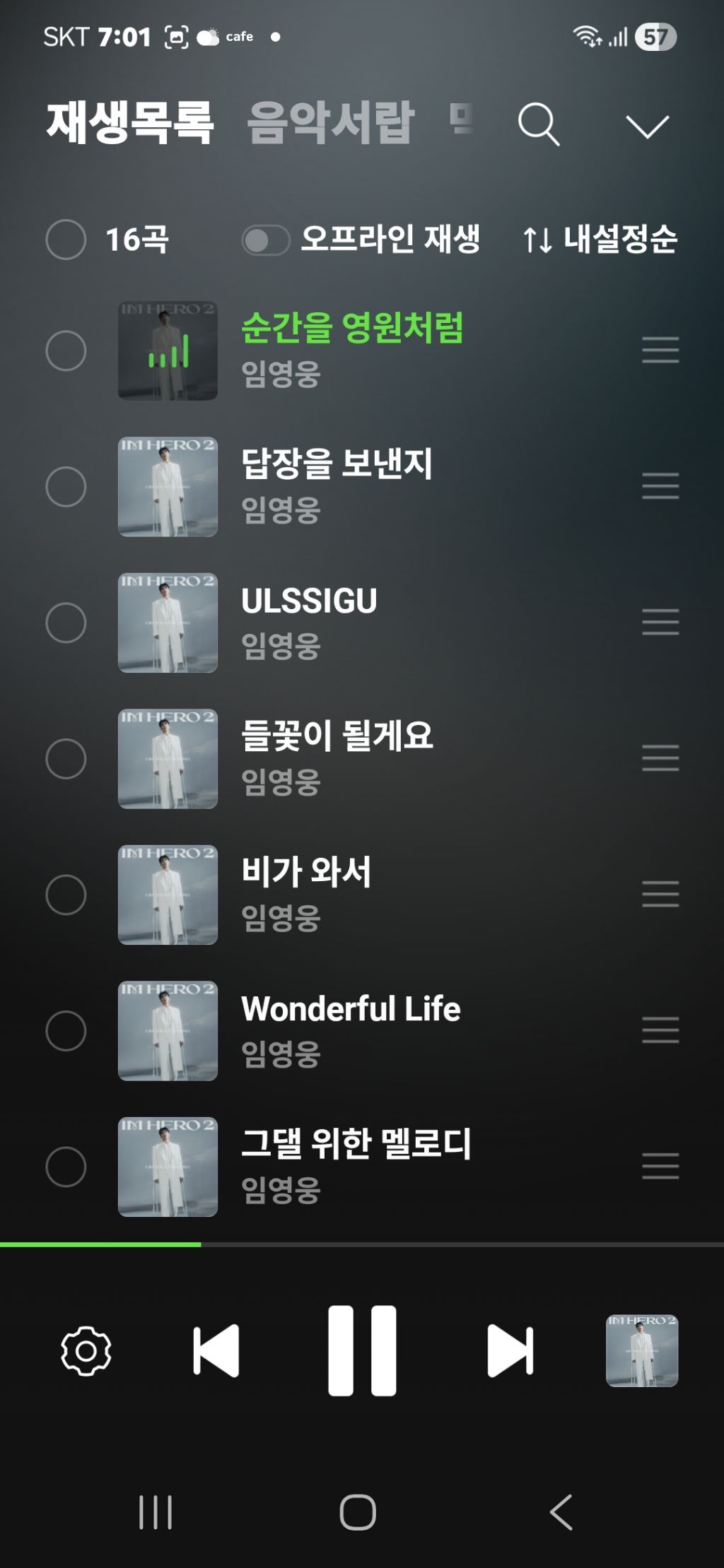Collapse the playlist with the down chevron
The image size is (724, 1568).
pos(647,126)
